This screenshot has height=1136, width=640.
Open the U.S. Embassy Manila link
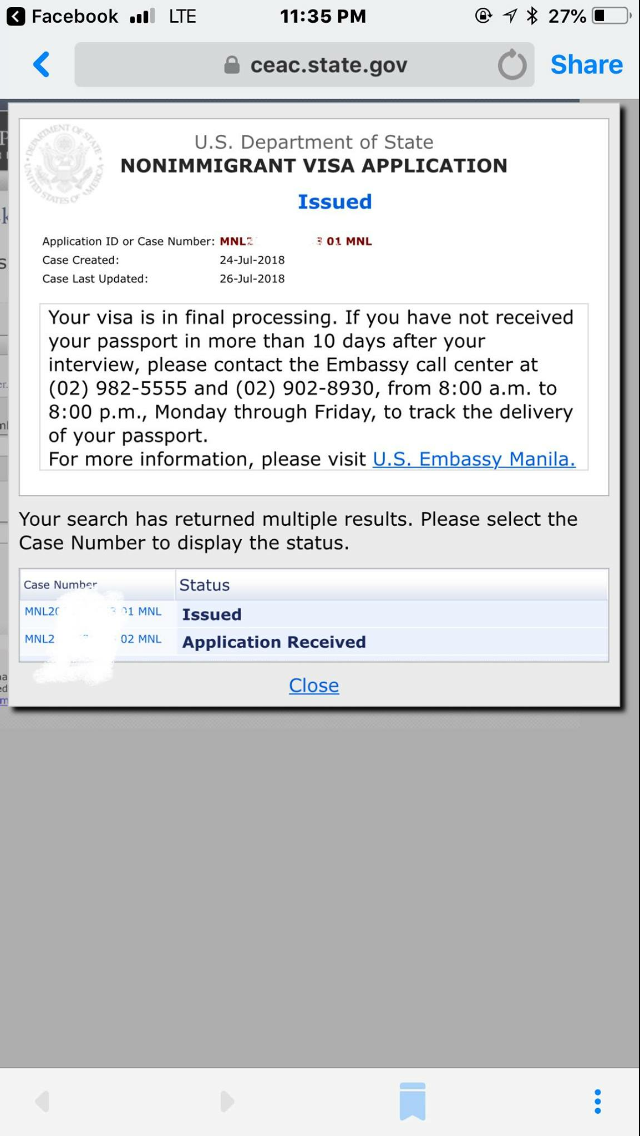pos(474,459)
